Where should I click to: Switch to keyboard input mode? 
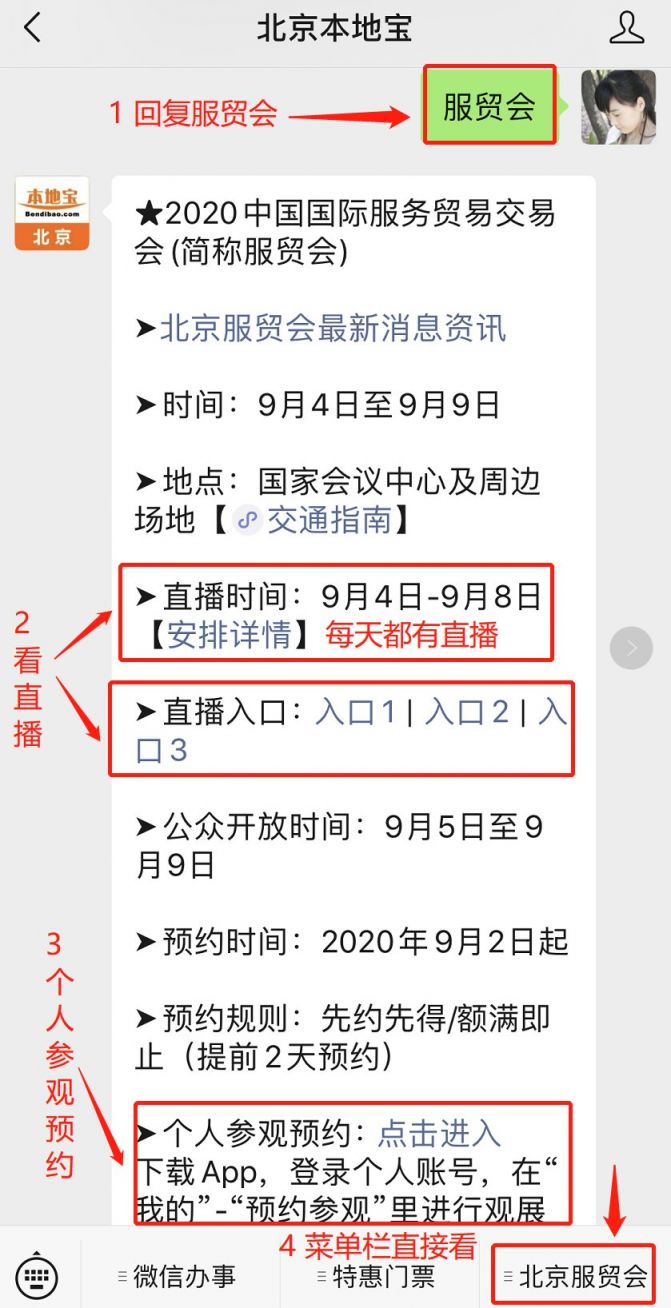[x=38, y=1275]
